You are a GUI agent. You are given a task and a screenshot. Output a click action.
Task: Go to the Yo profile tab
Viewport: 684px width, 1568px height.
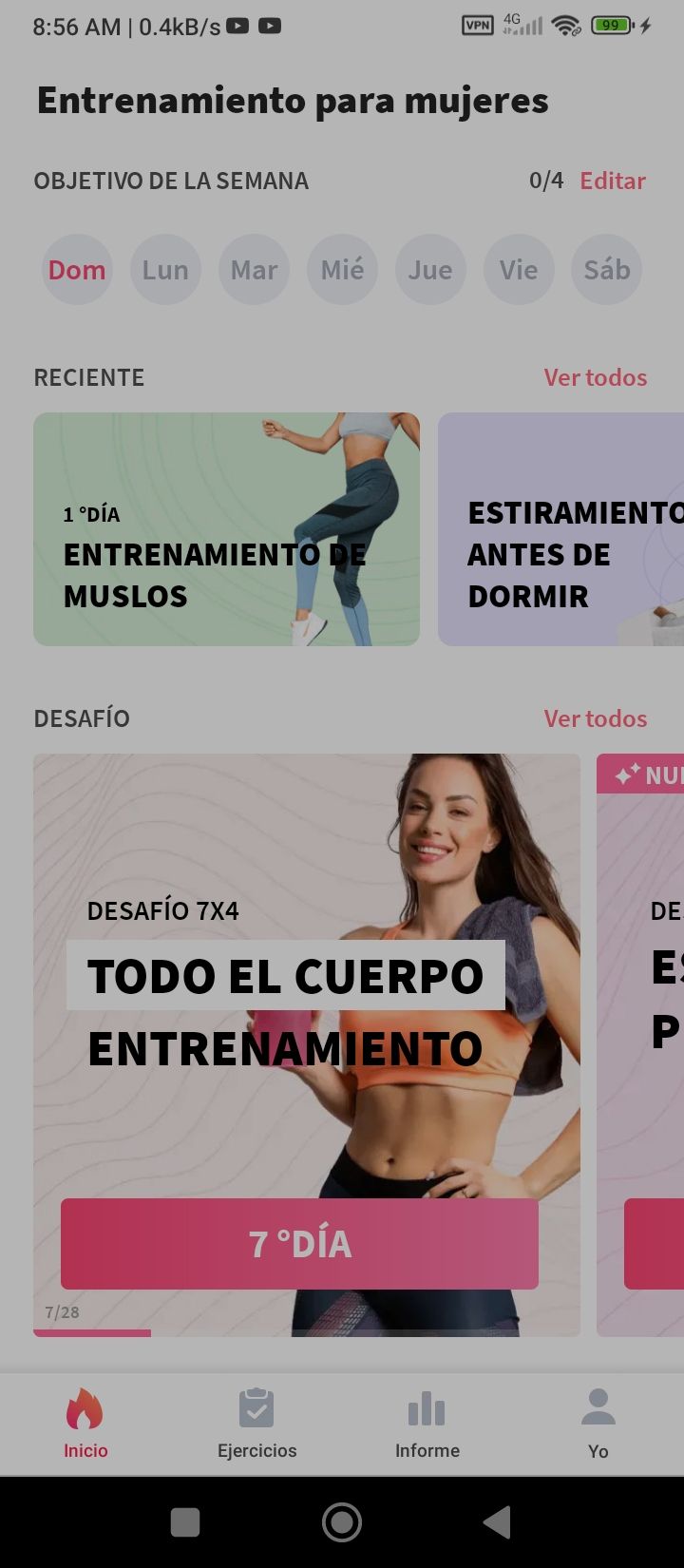point(598,1423)
